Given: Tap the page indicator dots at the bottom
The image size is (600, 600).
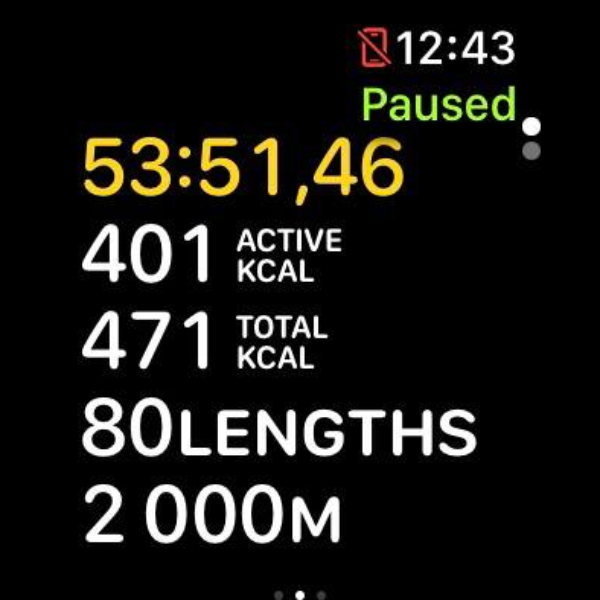Looking at the screenshot, I should coord(300,595).
